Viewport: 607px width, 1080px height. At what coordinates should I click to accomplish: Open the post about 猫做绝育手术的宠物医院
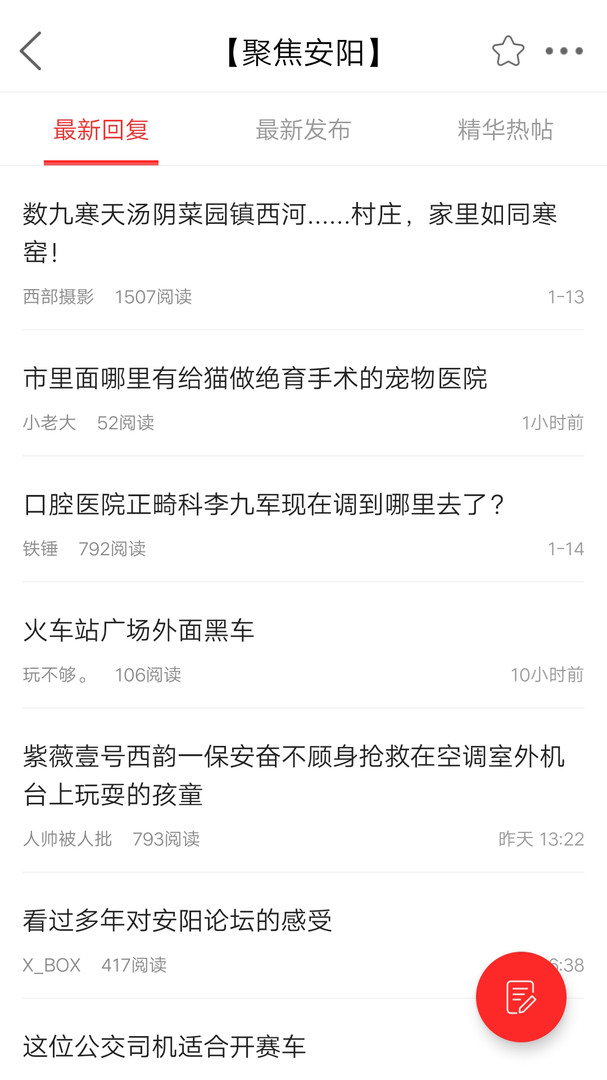255,378
